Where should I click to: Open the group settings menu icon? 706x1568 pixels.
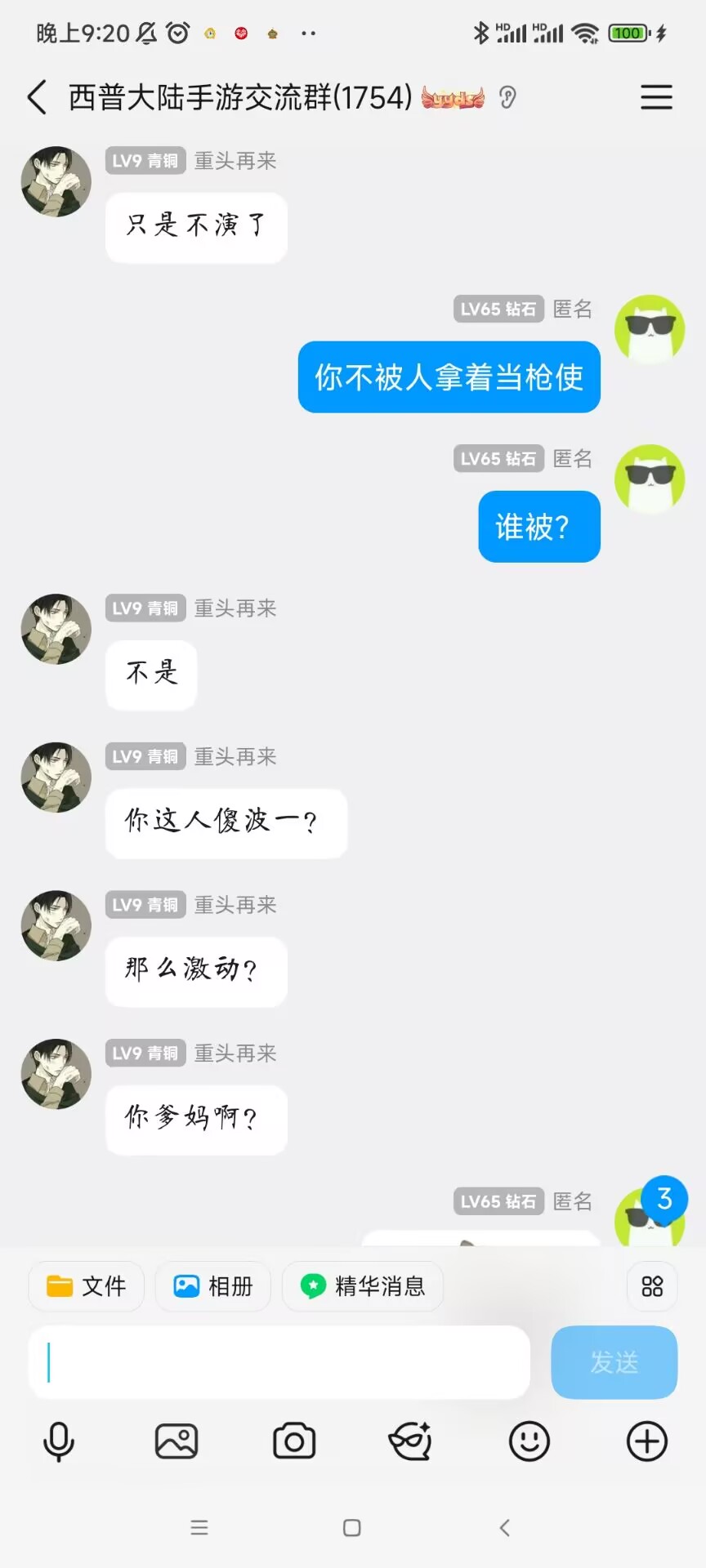(656, 97)
